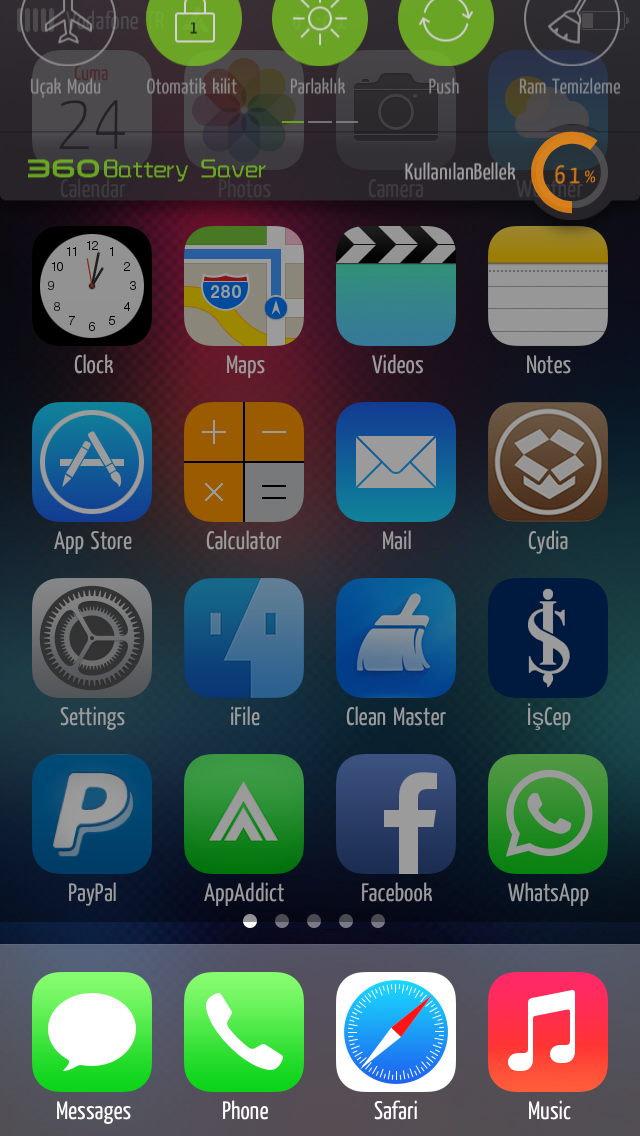This screenshot has height=1136, width=640.
Task: Open Calculator
Action: point(244,462)
